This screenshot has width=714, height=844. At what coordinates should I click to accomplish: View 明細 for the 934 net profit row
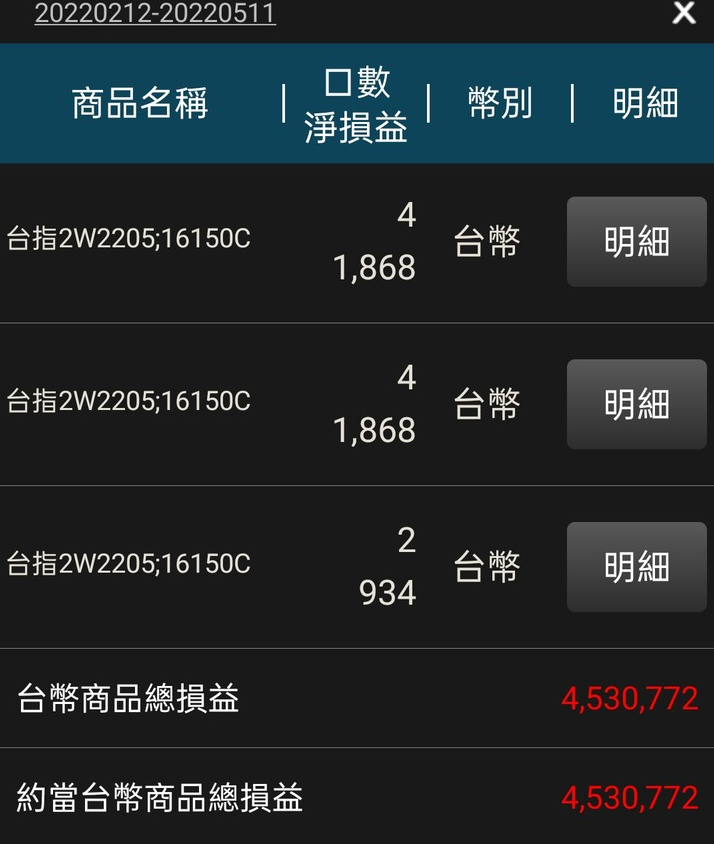636,567
